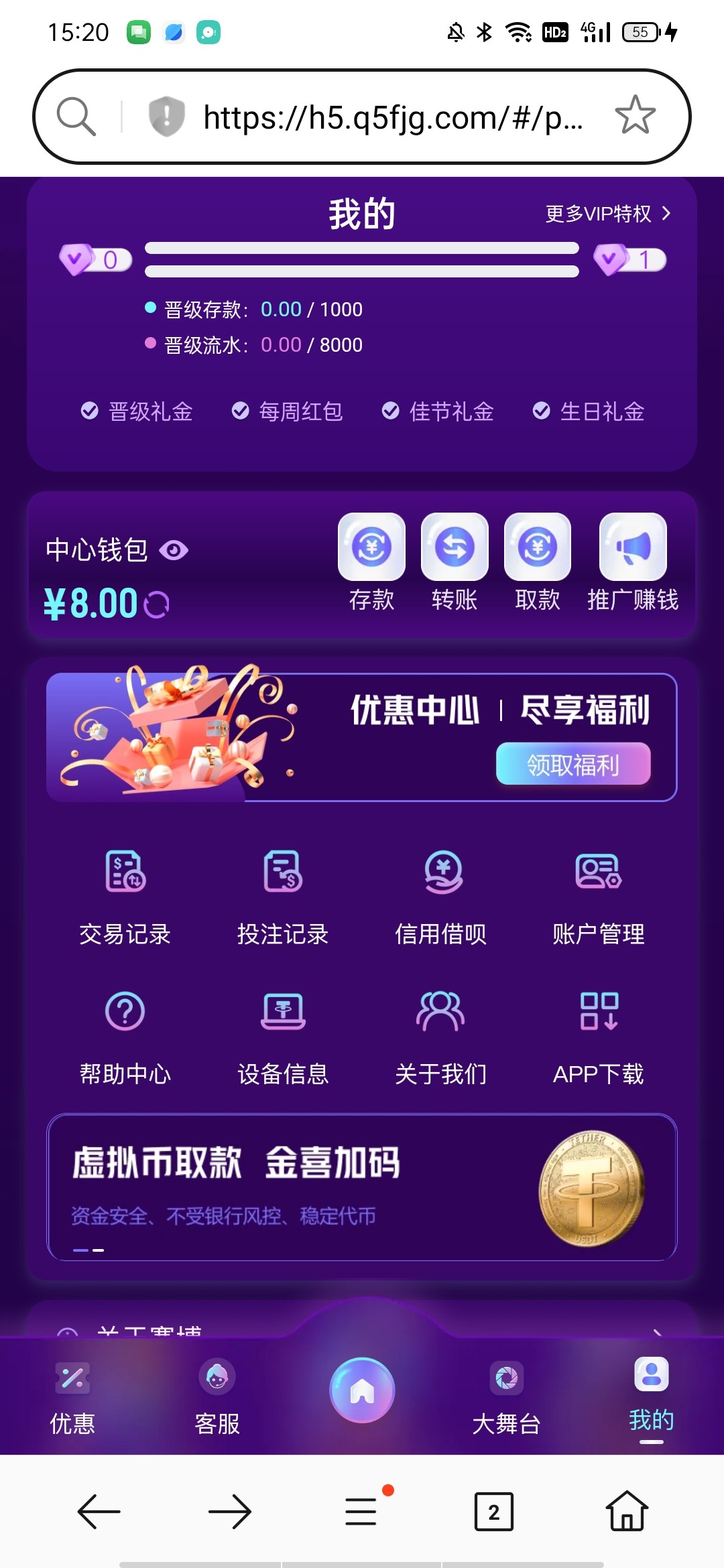
Task: Open 投注记录
Action: (283, 895)
